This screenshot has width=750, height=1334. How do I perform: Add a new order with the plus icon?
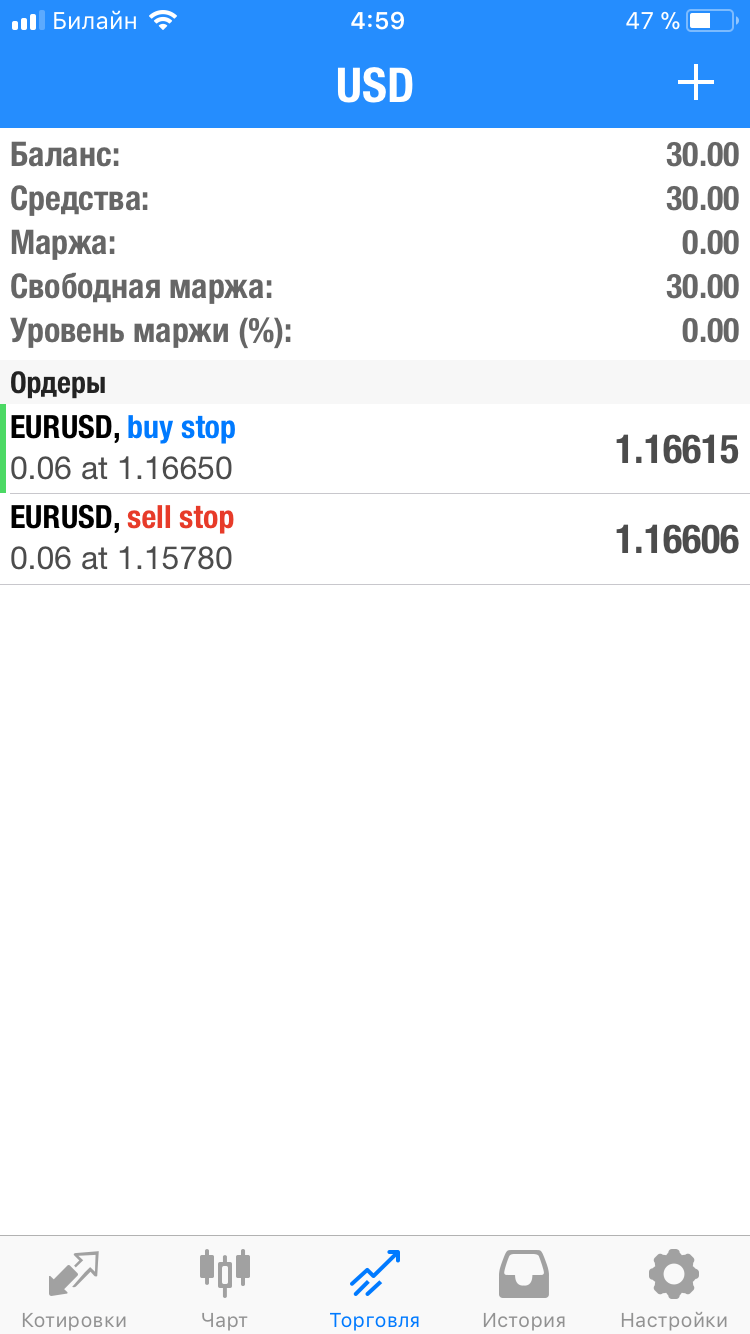[695, 83]
